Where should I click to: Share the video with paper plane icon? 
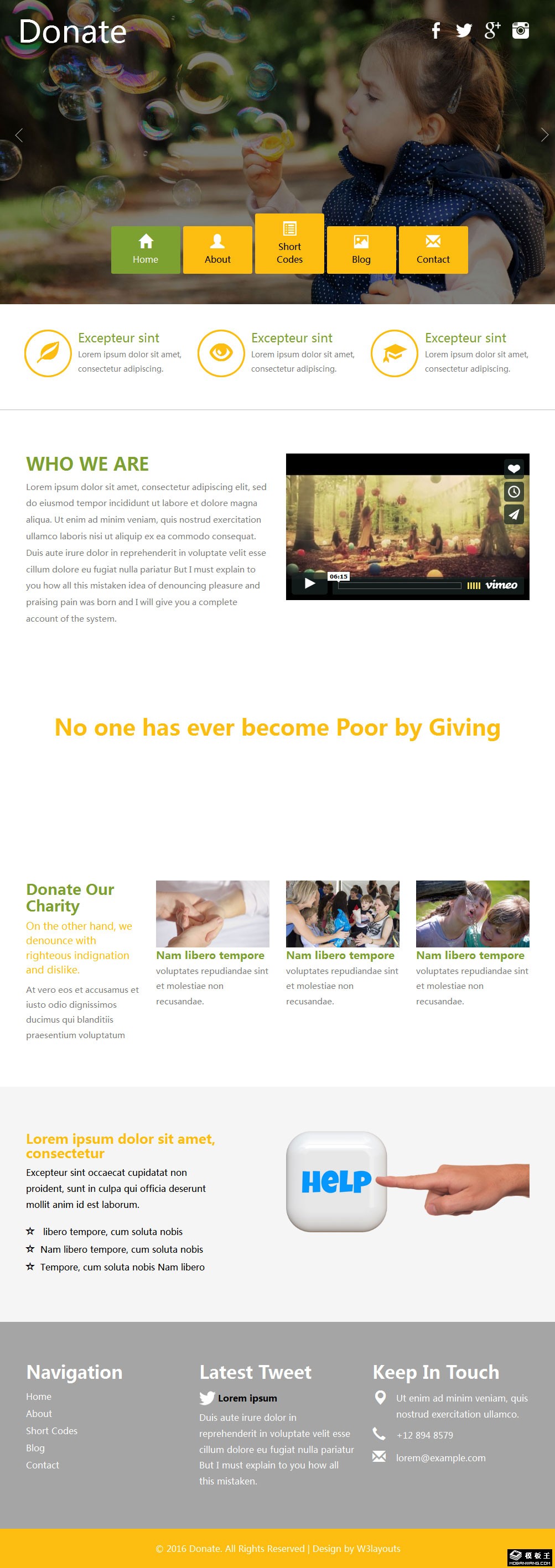pos(513,514)
